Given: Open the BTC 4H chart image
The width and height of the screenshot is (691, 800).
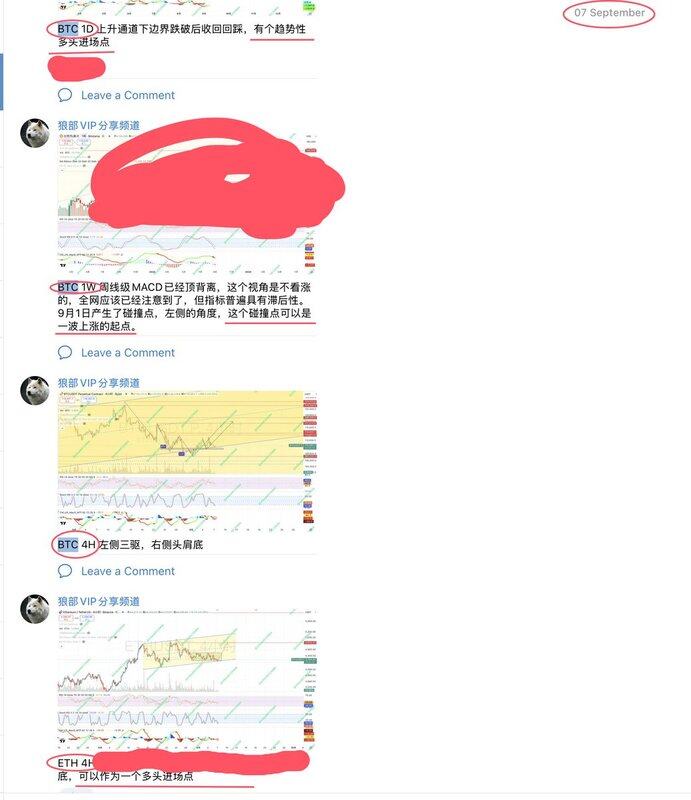Looking at the screenshot, I should point(187,461).
